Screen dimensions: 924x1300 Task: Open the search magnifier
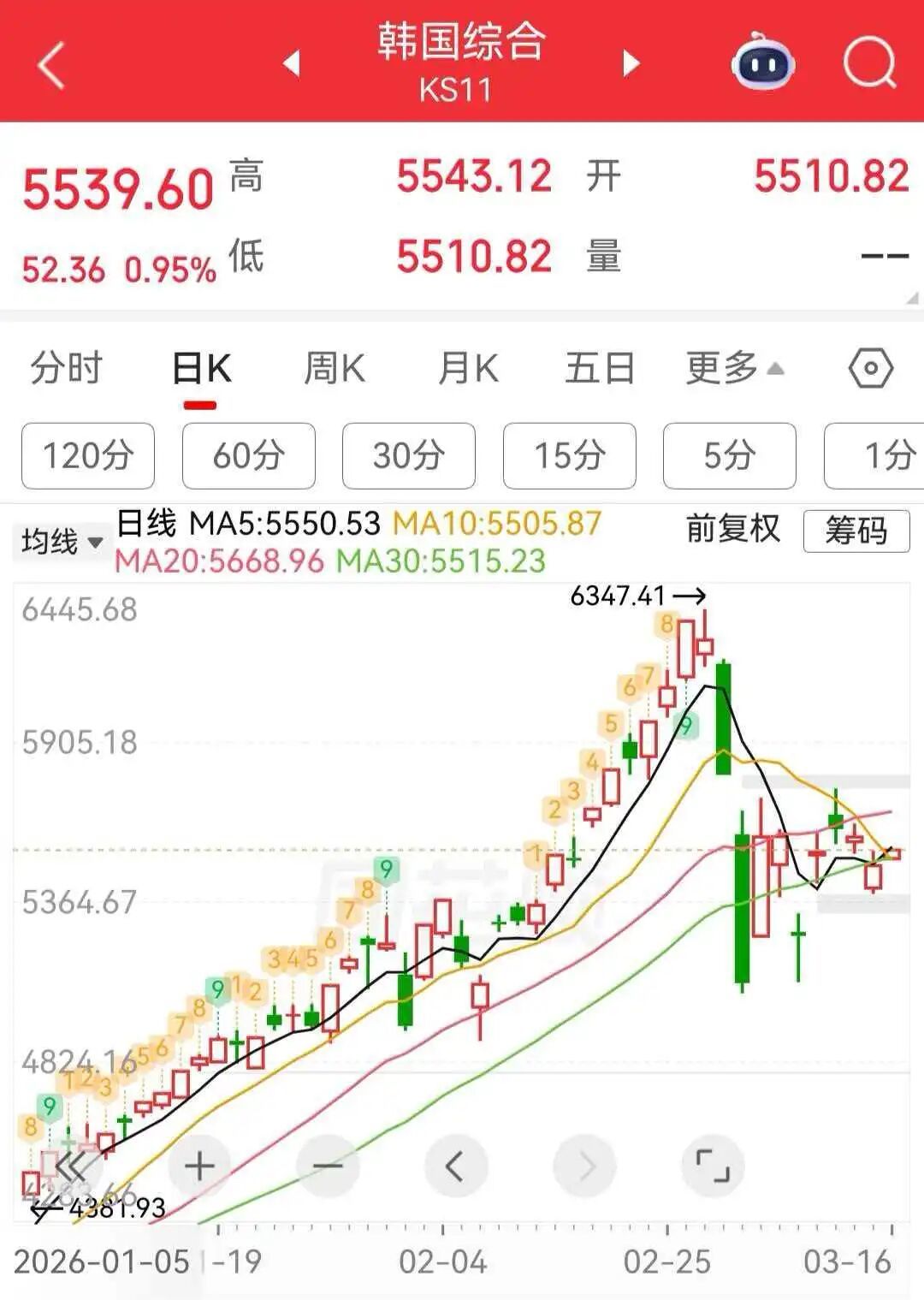868,62
